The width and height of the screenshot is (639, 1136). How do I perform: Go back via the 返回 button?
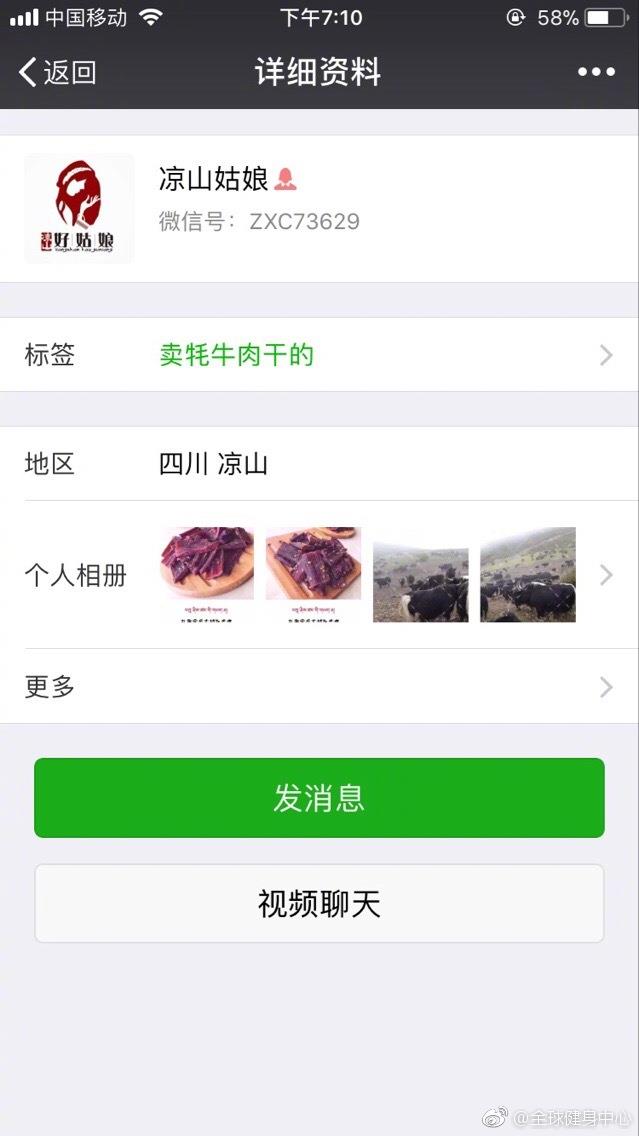point(57,72)
